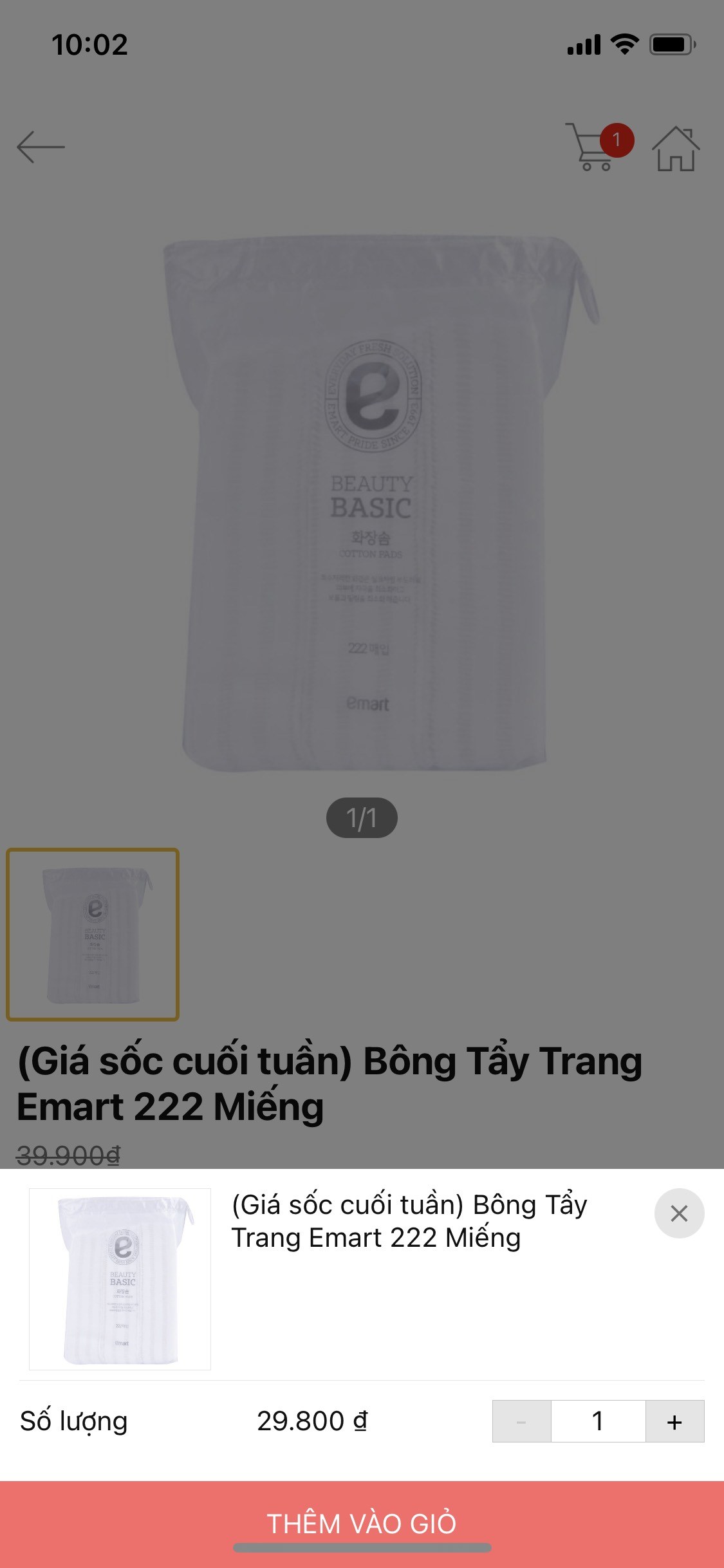
Task: Tap the quantity field showing 1
Action: pos(598,1421)
